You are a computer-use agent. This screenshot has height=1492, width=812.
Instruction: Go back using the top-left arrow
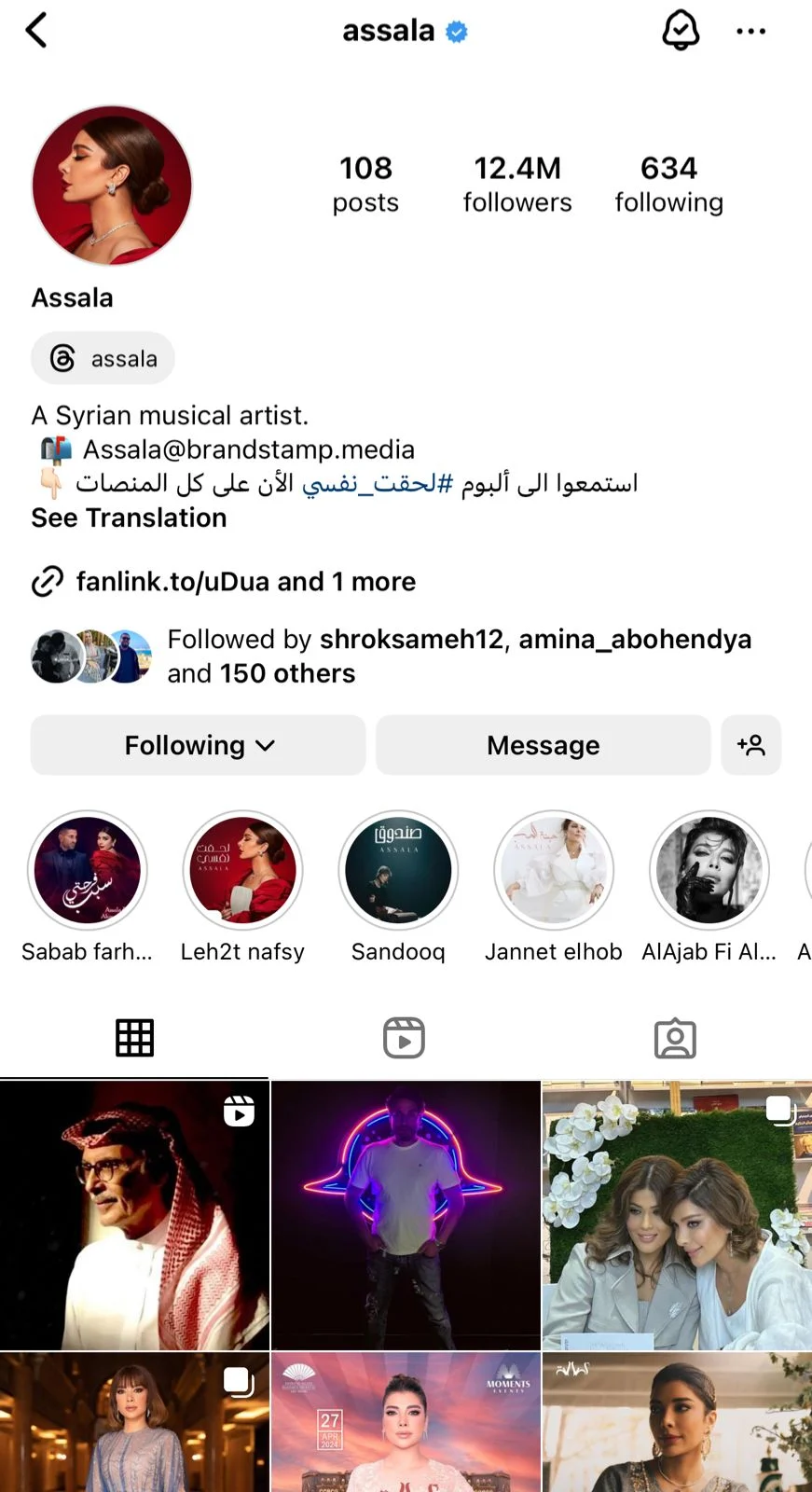36,31
